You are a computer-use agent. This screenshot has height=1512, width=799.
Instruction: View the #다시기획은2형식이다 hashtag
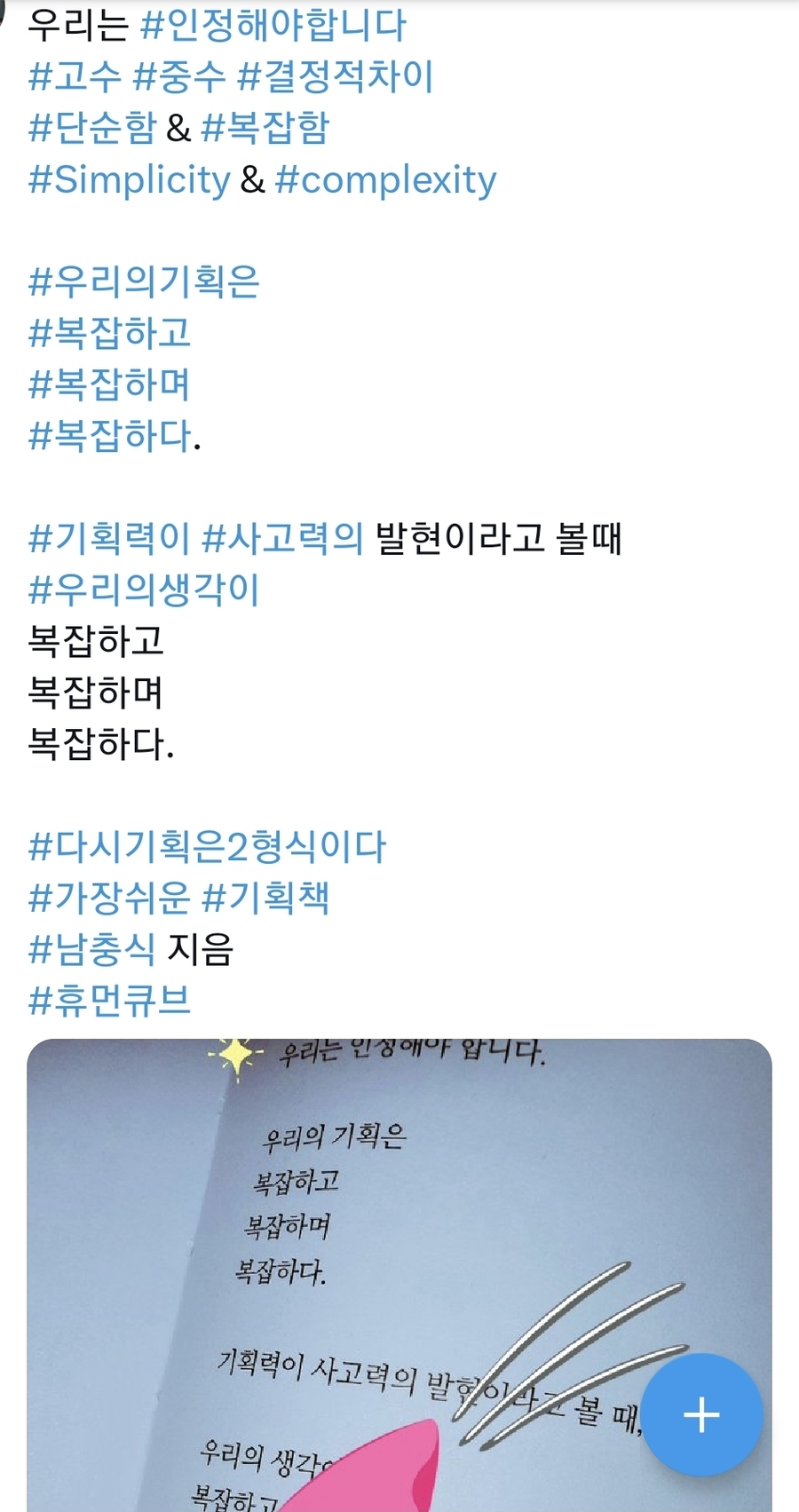point(208,847)
